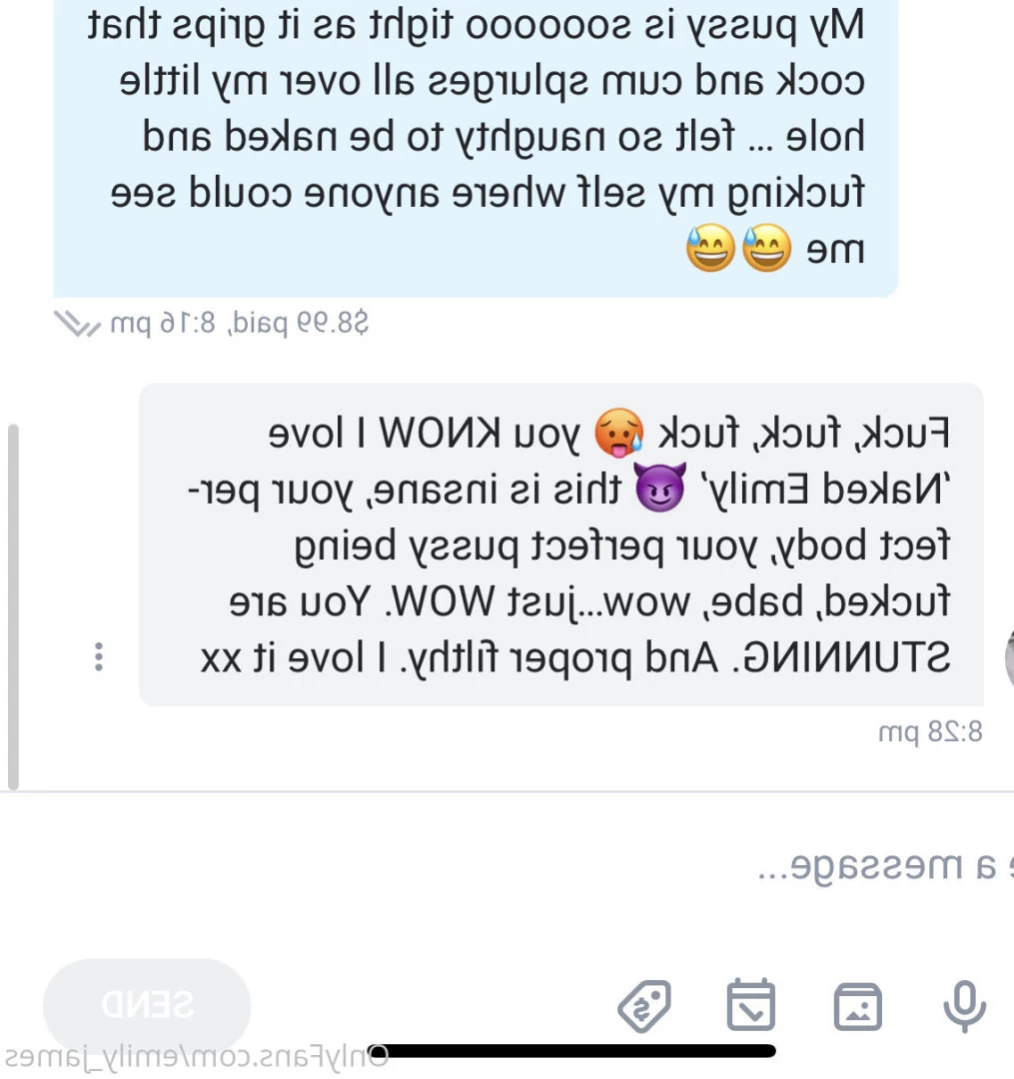Record a voice message with the microphone
Image resolution: width=1014 pixels, height=1079 pixels.
tap(964, 1005)
